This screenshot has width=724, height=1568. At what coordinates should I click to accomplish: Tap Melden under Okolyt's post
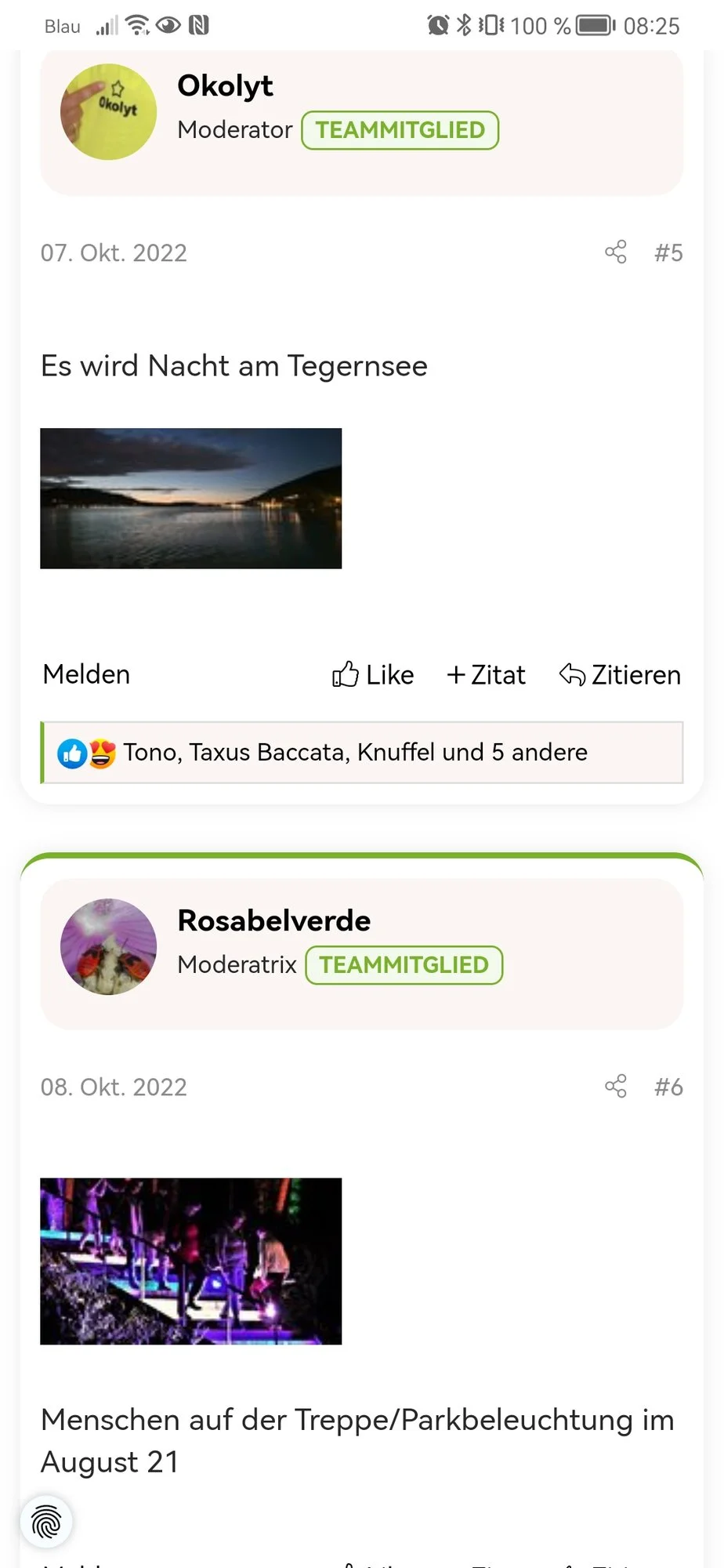(x=86, y=674)
